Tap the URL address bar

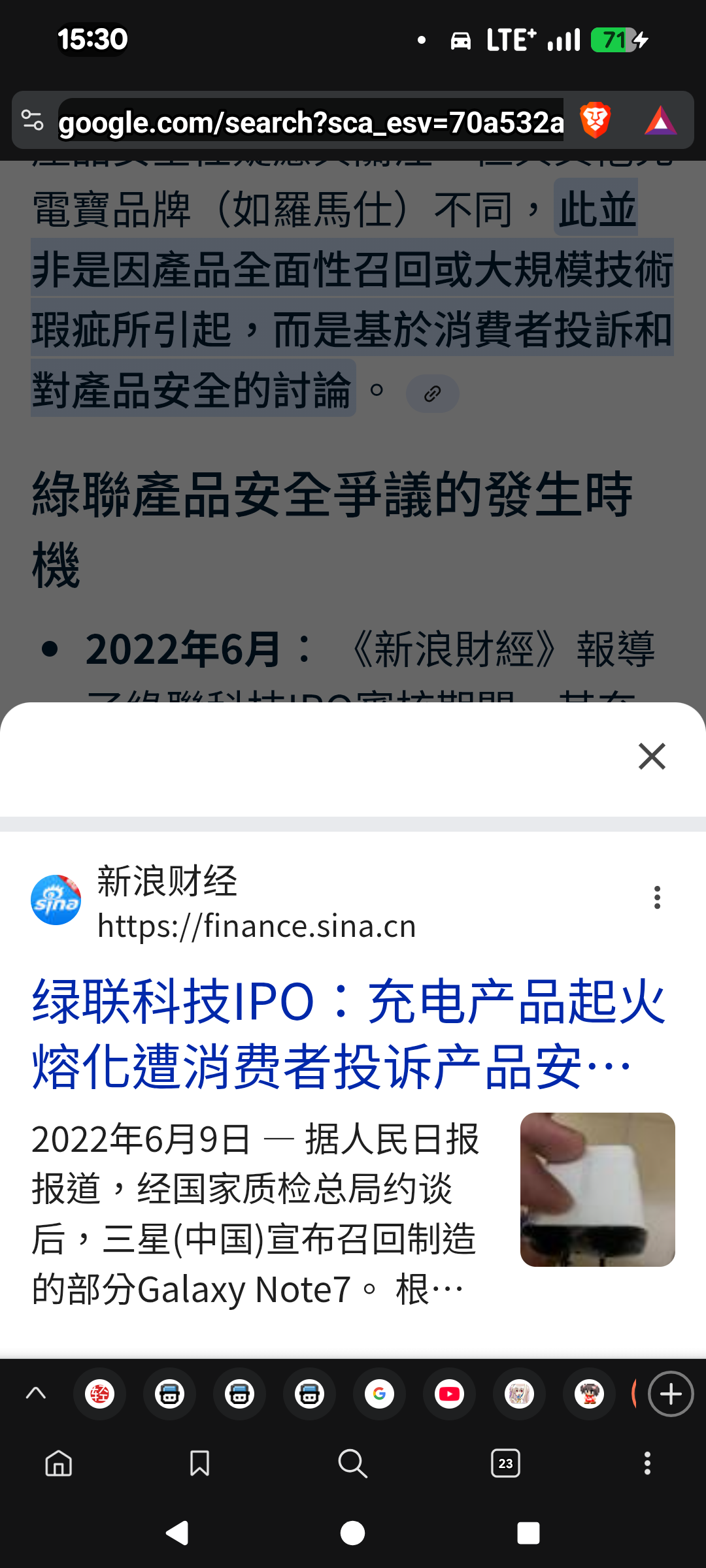click(x=311, y=122)
